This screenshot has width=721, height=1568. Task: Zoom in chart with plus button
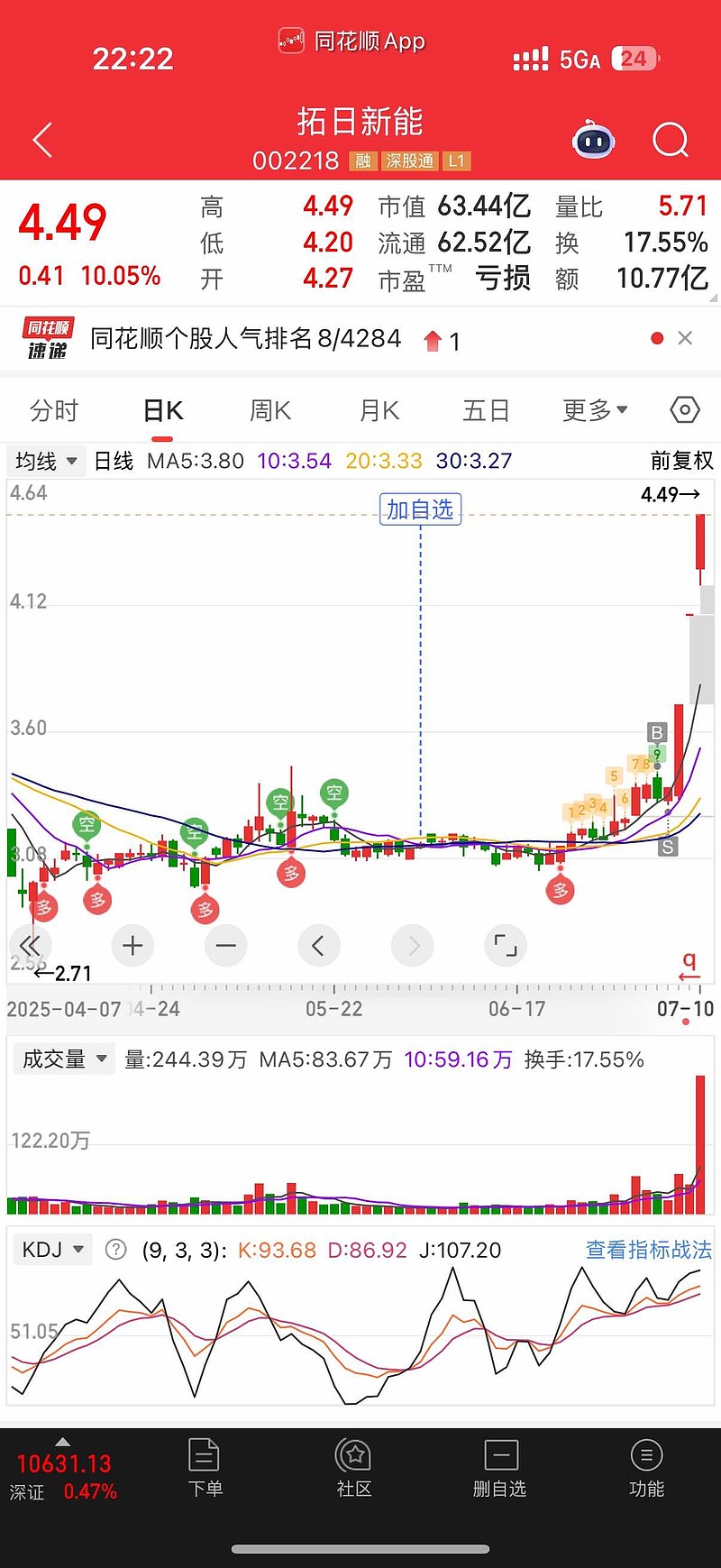coord(132,946)
